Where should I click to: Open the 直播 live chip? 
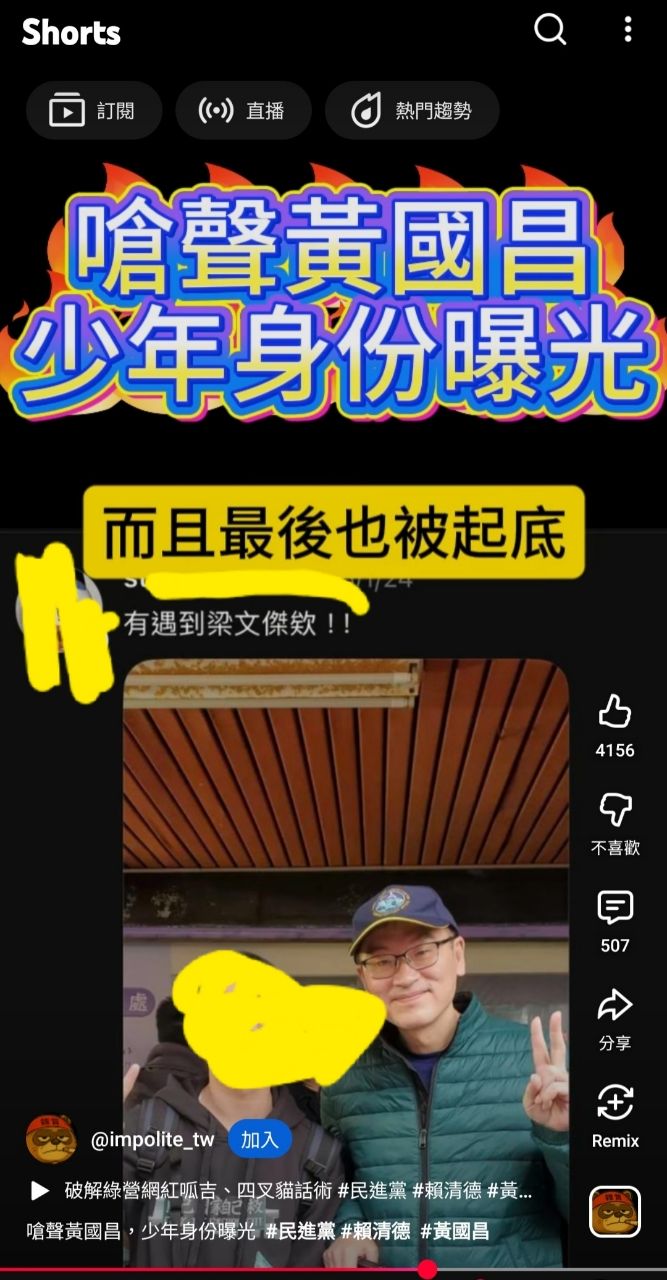[243, 111]
